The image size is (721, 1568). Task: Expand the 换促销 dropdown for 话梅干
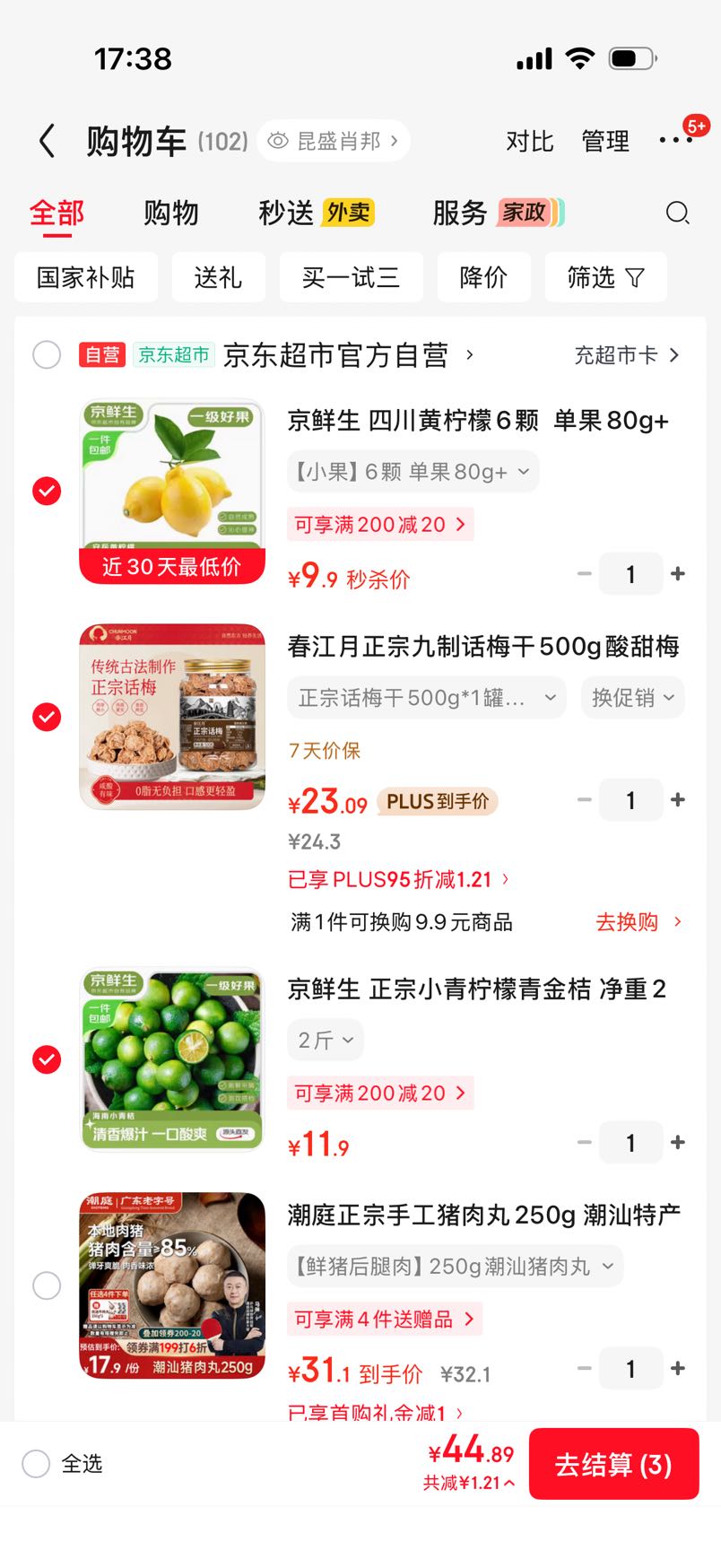tap(633, 698)
